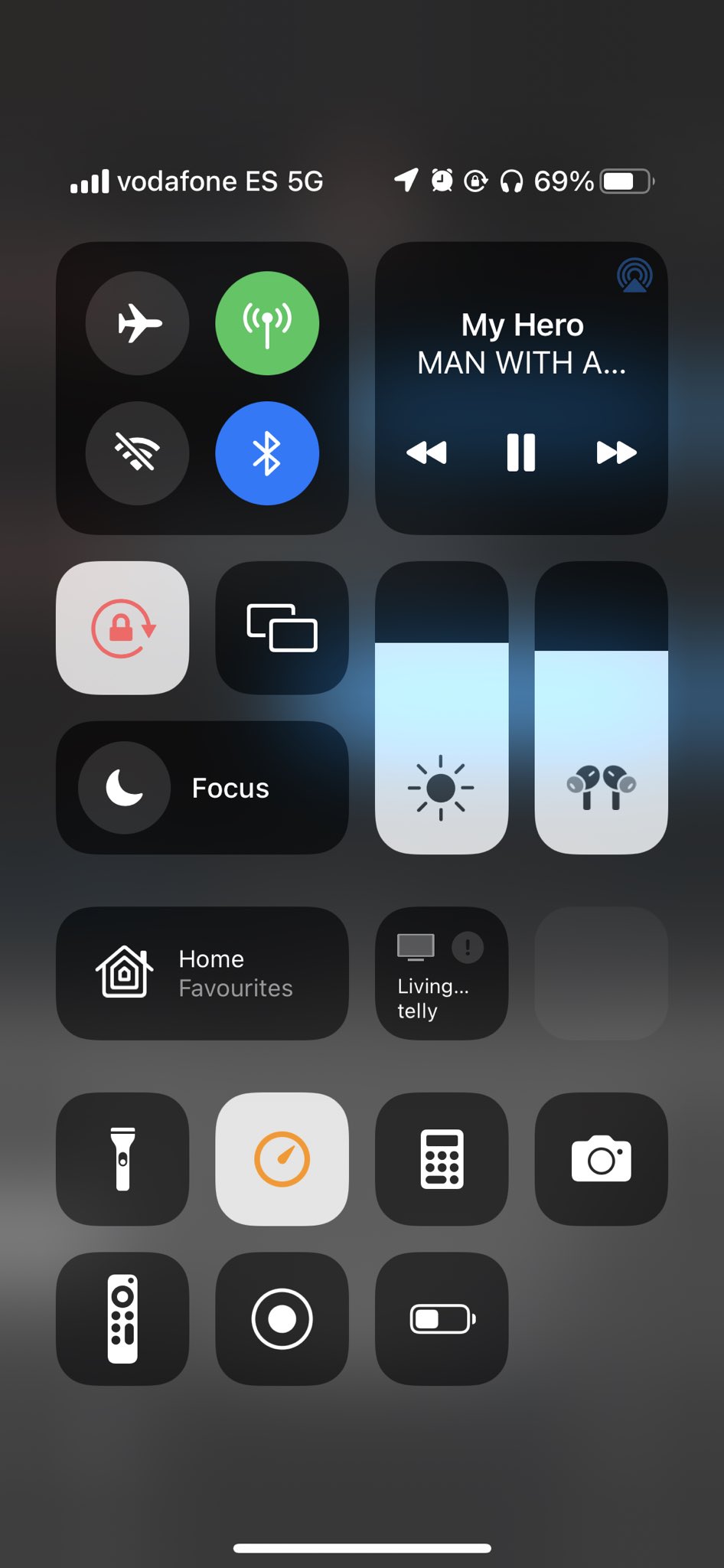Screen dimensions: 724x1568
Task: Start screen recording
Action: click(x=282, y=1318)
